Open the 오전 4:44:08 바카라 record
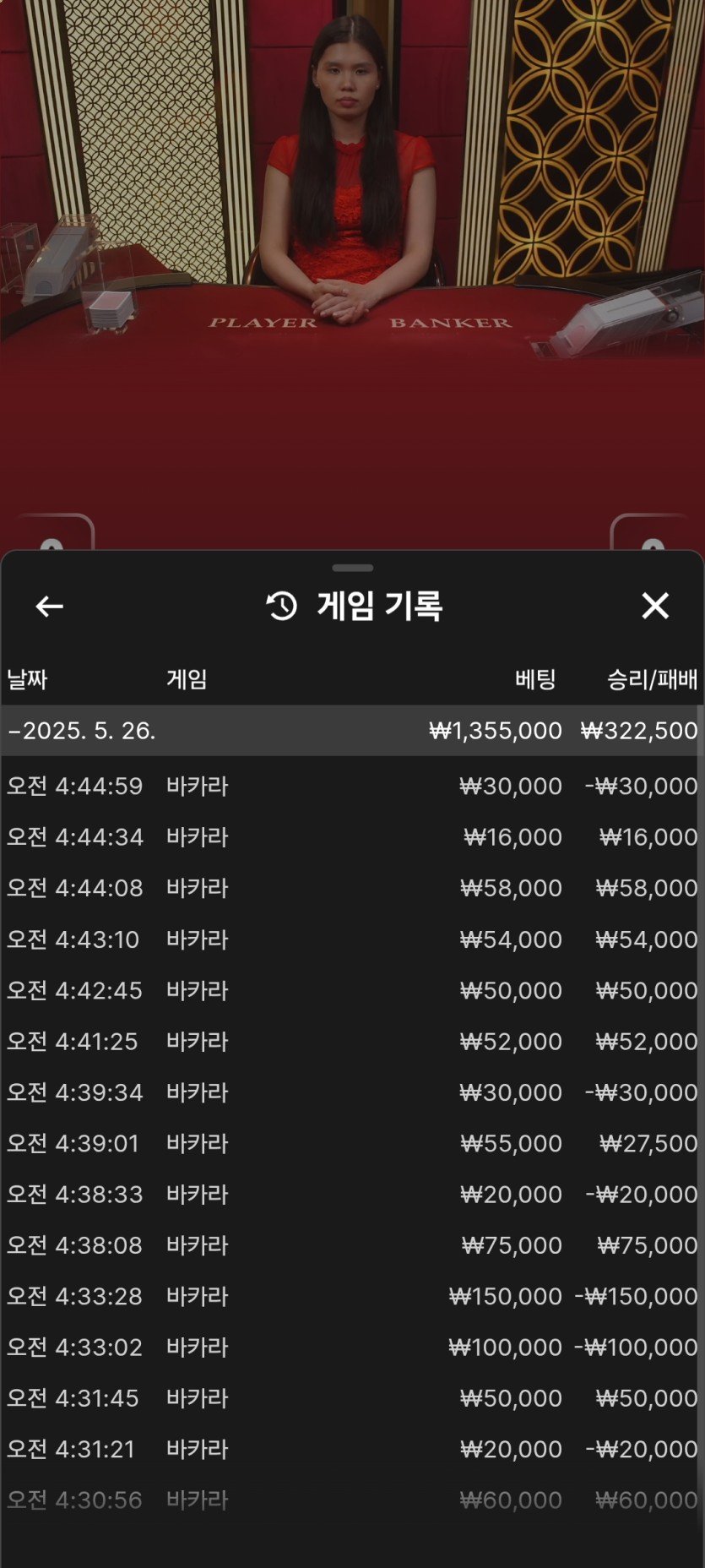Viewport: 705px width, 1568px height. click(x=352, y=888)
